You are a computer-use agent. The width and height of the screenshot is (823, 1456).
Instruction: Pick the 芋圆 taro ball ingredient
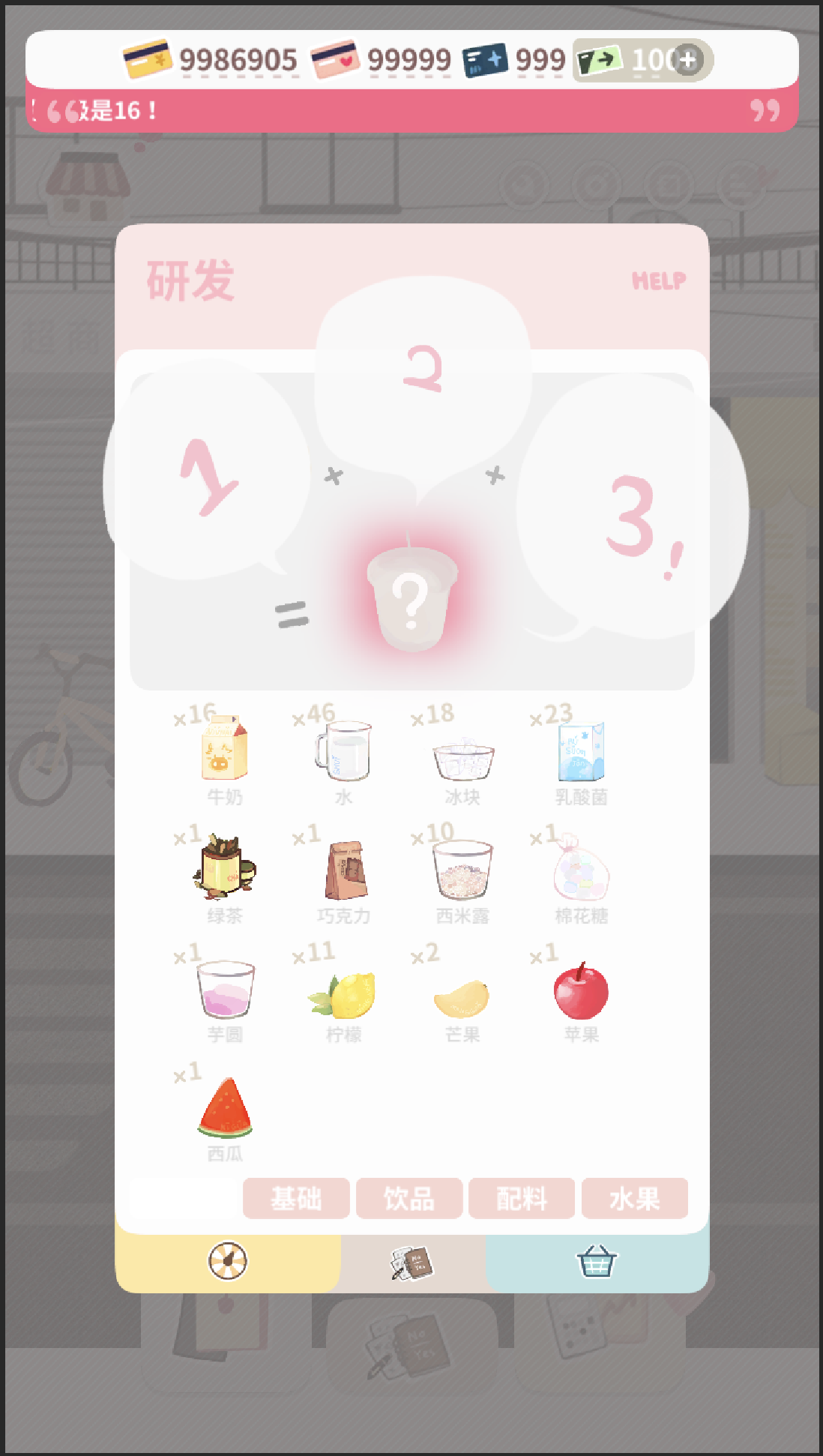pyautogui.click(x=225, y=990)
